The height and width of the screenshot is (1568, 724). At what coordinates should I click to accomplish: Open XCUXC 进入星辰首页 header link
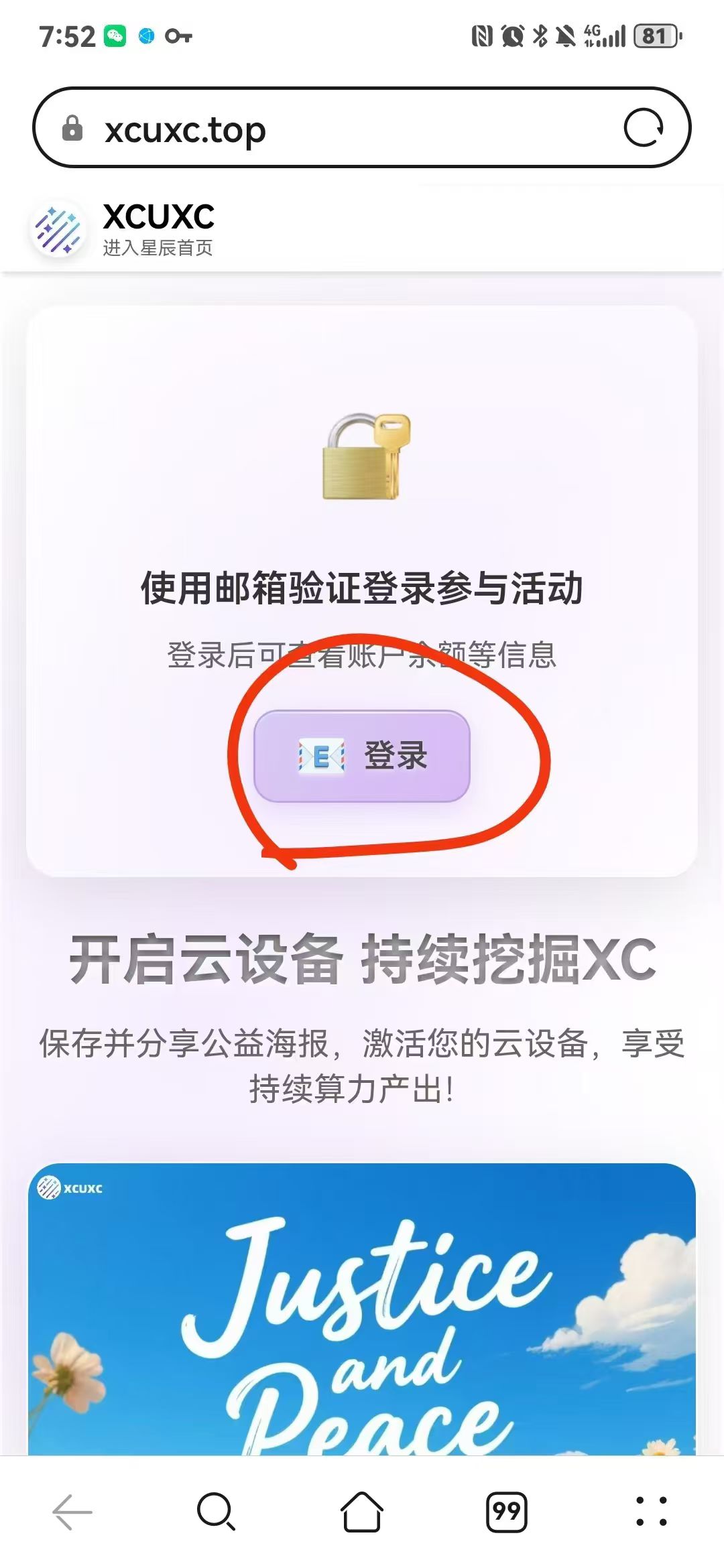click(123, 230)
